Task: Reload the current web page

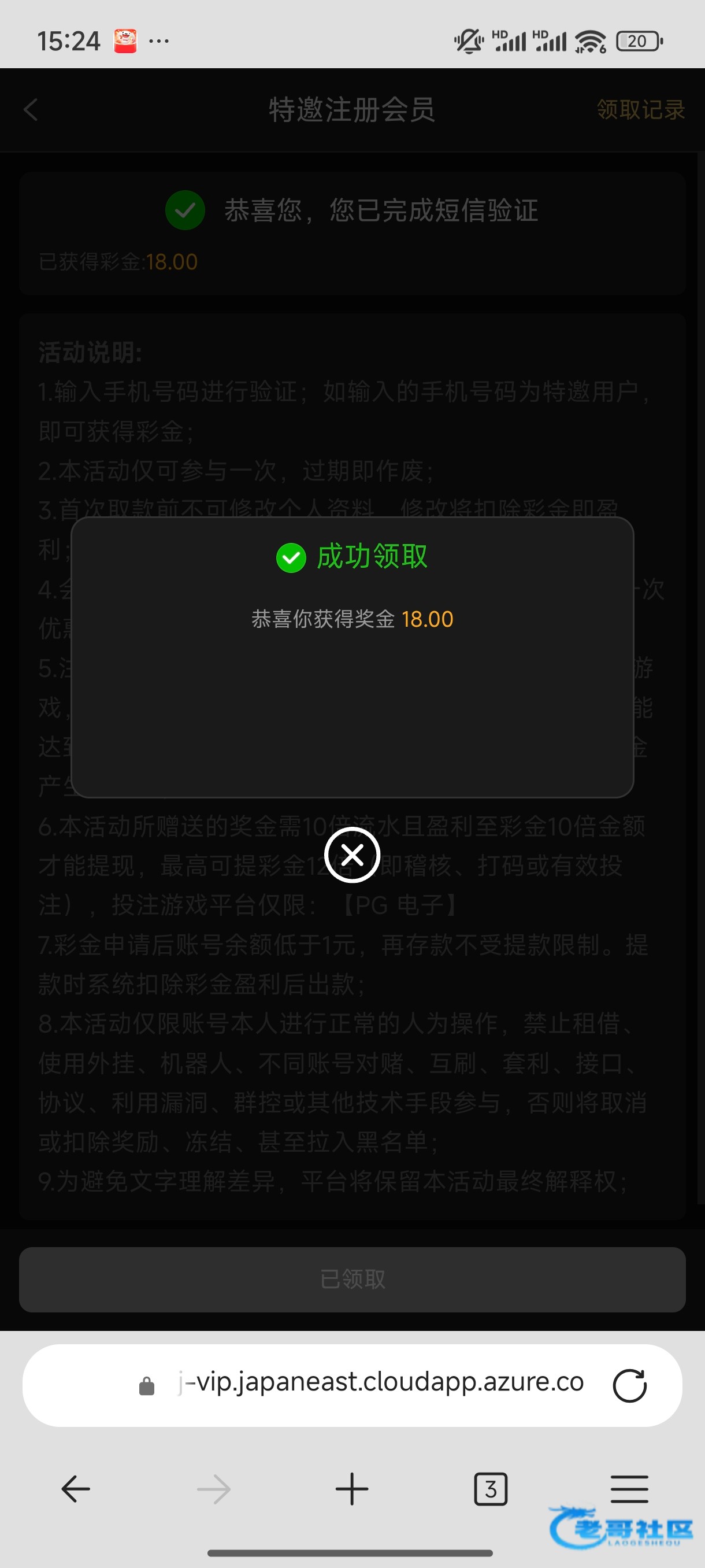Action: tap(629, 1385)
